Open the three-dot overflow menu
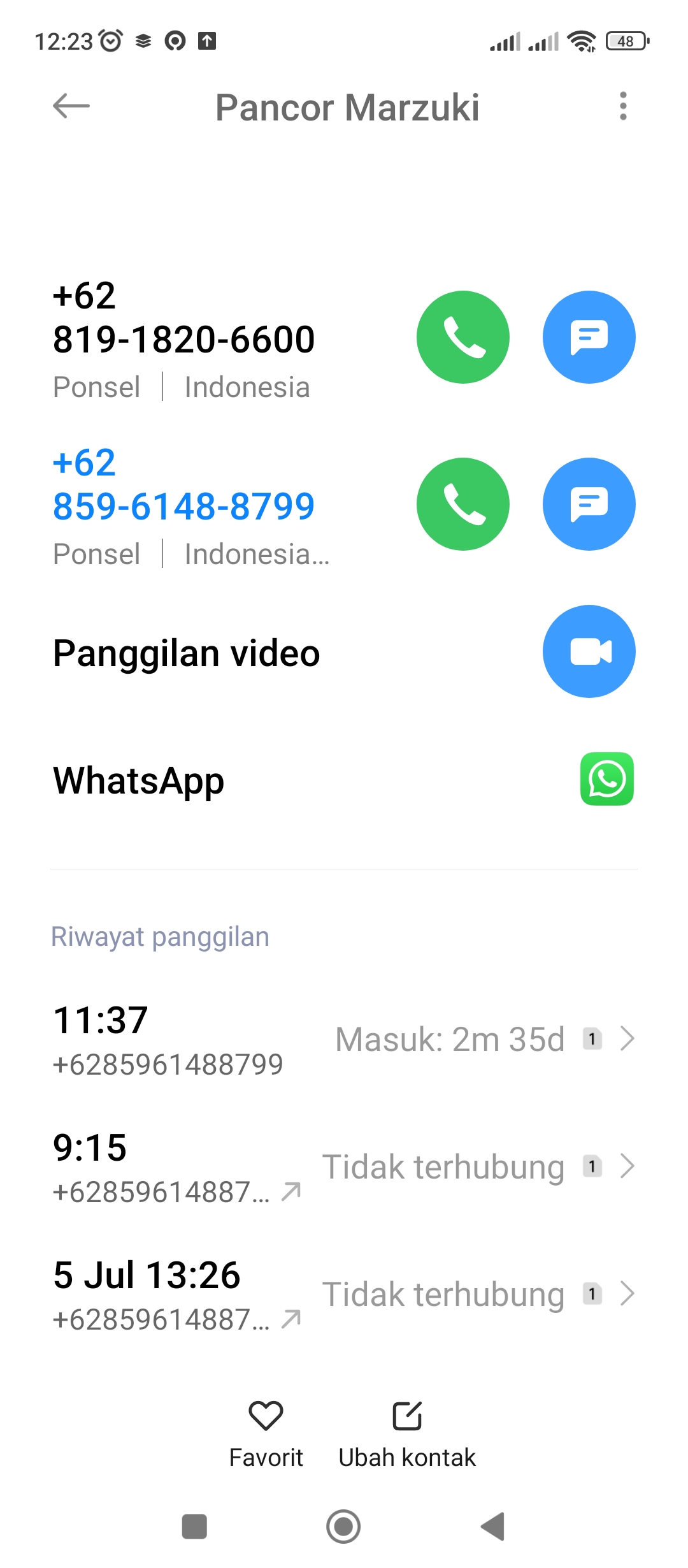Viewport: 688px width, 1568px height. point(623,106)
